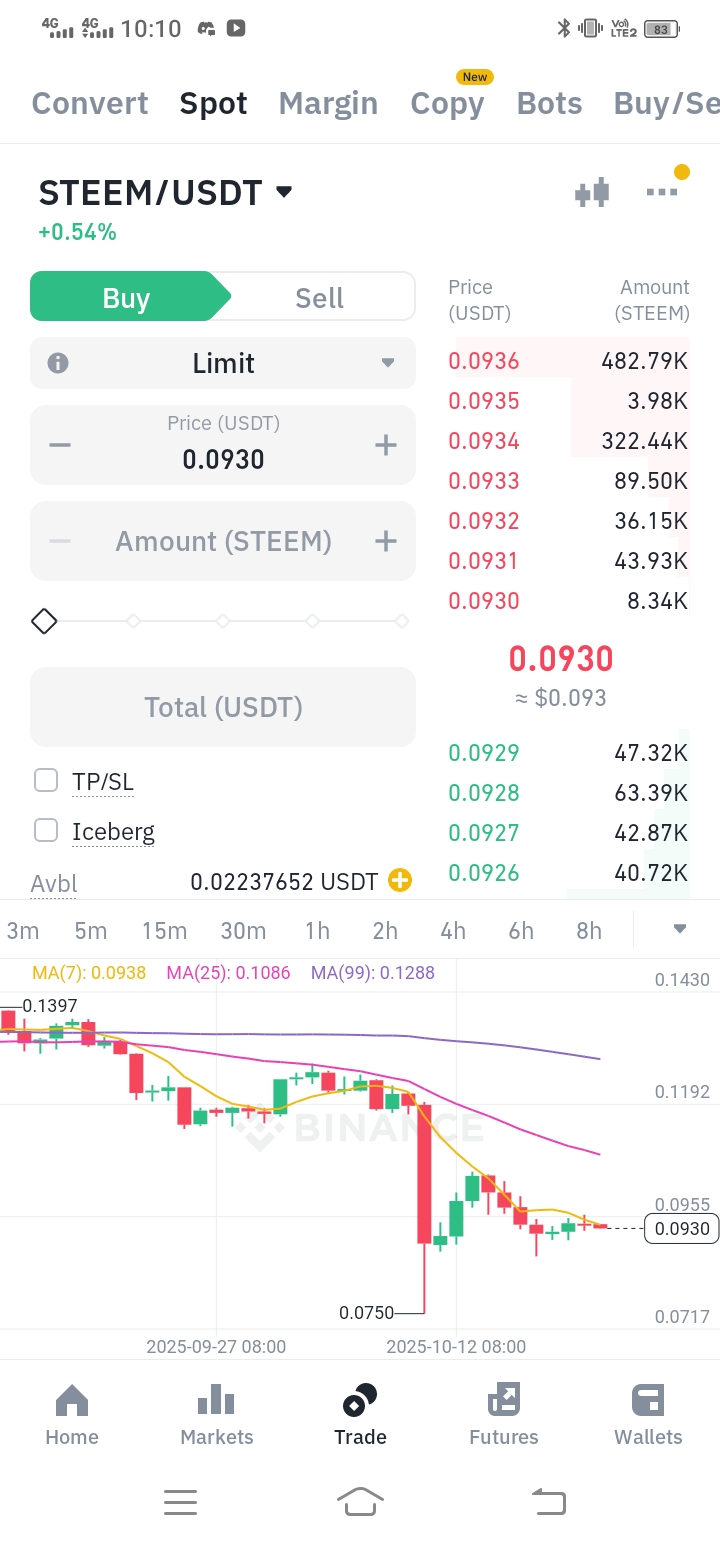The width and height of the screenshot is (720, 1544).
Task: Open the Copy trading tab
Action: pyautogui.click(x=447, y=103)
